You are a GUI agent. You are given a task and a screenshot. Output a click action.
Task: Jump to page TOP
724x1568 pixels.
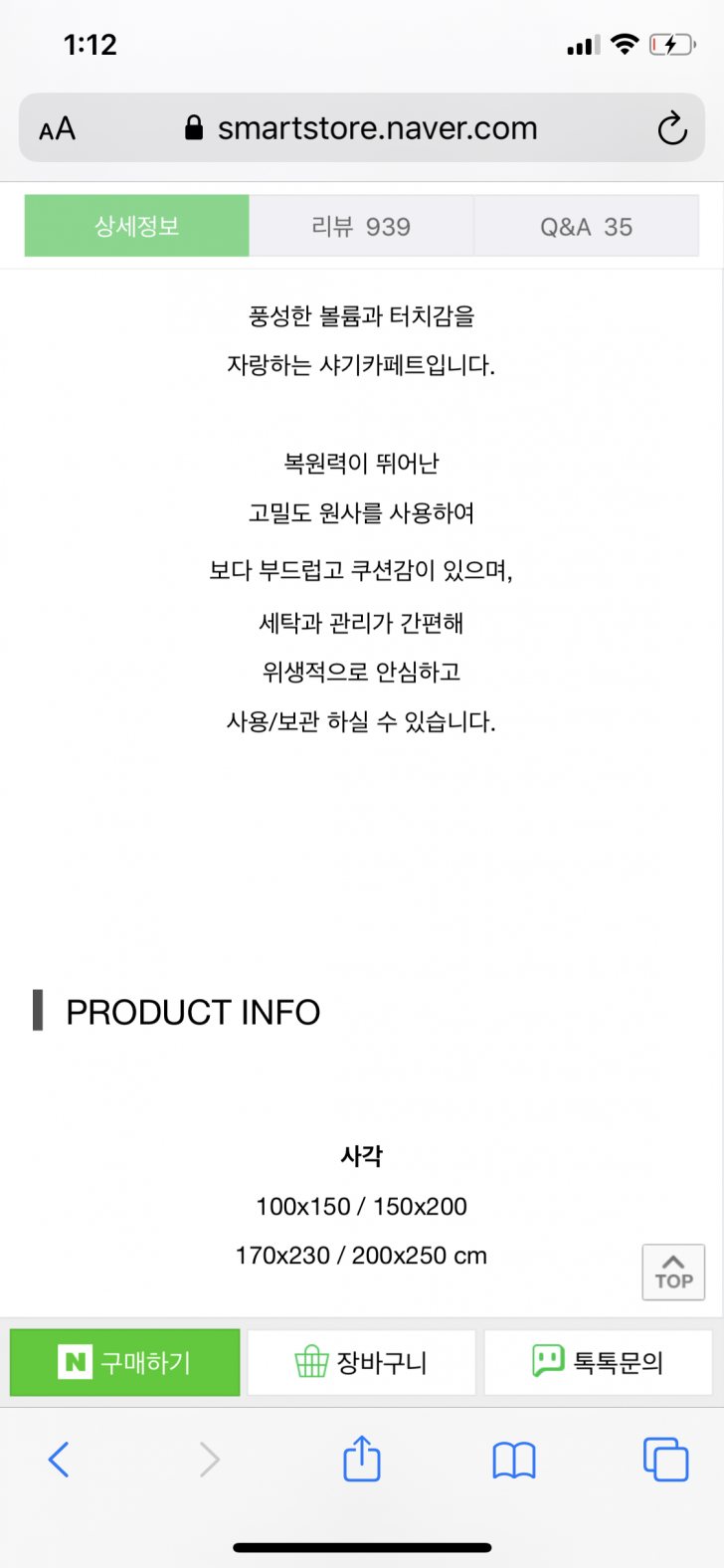(x=673, y=1272)
